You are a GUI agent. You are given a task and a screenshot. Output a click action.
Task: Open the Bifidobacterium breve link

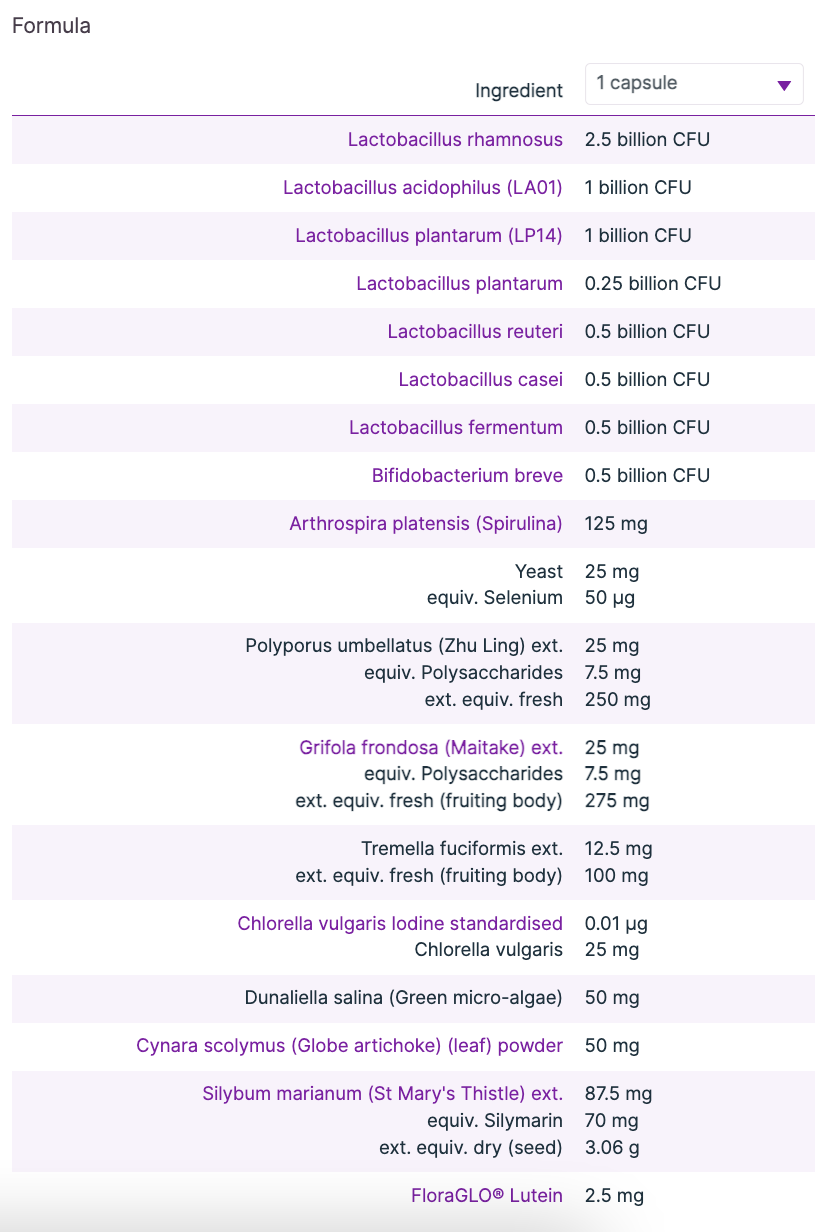pos(467,476)
